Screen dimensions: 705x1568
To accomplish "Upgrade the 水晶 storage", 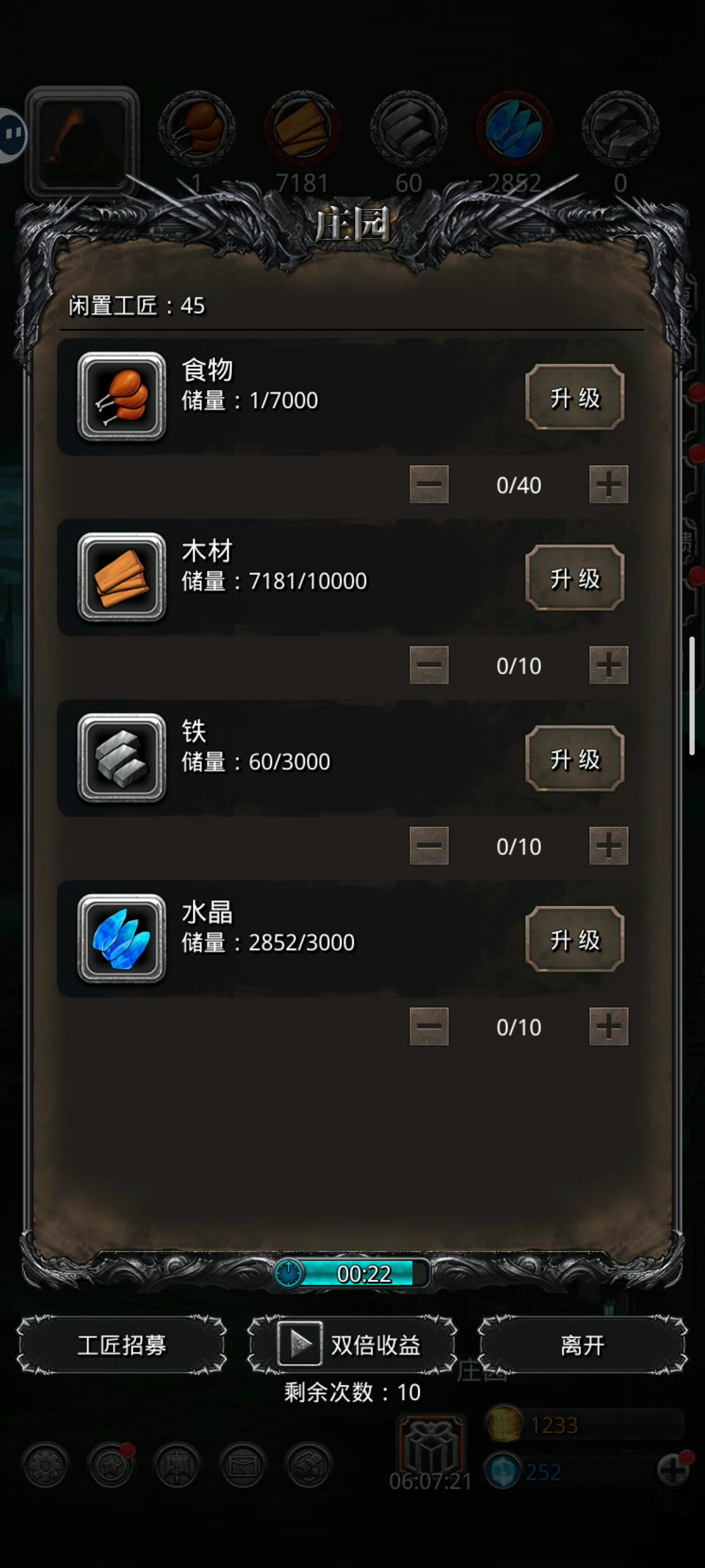I will 575,940.
